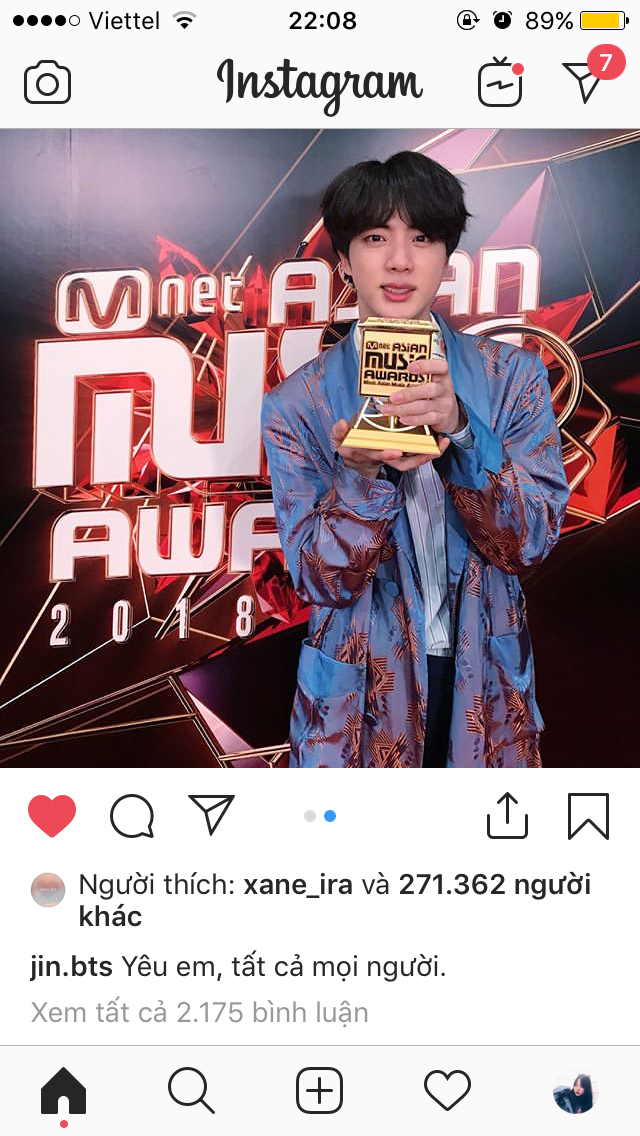Go to my profile tab
The height and width of the screenshot is (1136, 640).
point(575,1092)
